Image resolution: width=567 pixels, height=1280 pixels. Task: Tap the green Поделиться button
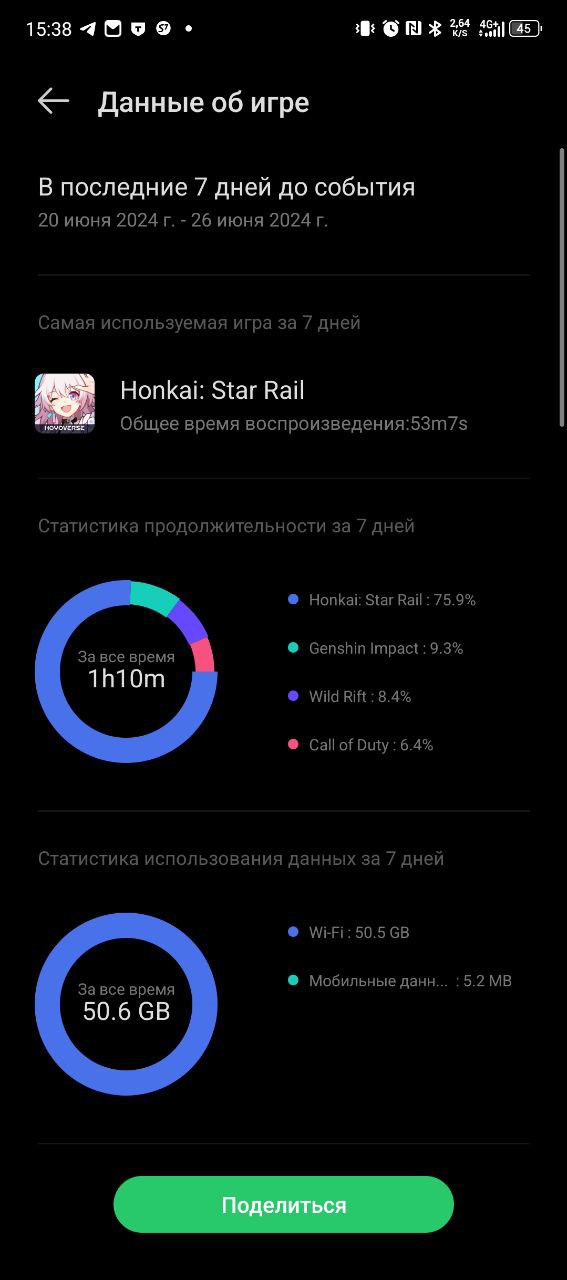click(284, 1205)
